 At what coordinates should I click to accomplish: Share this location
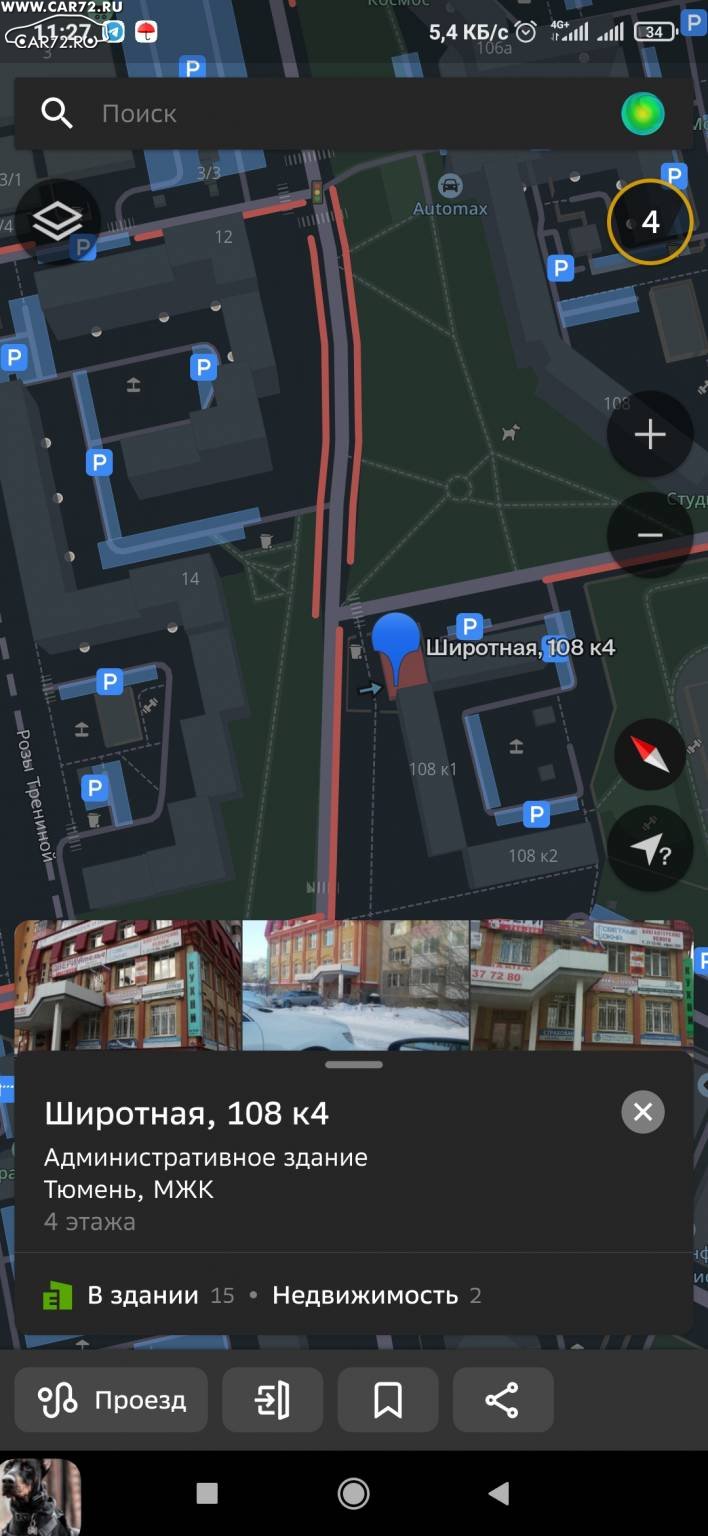pyautogui.click(x=503, y=1400)
